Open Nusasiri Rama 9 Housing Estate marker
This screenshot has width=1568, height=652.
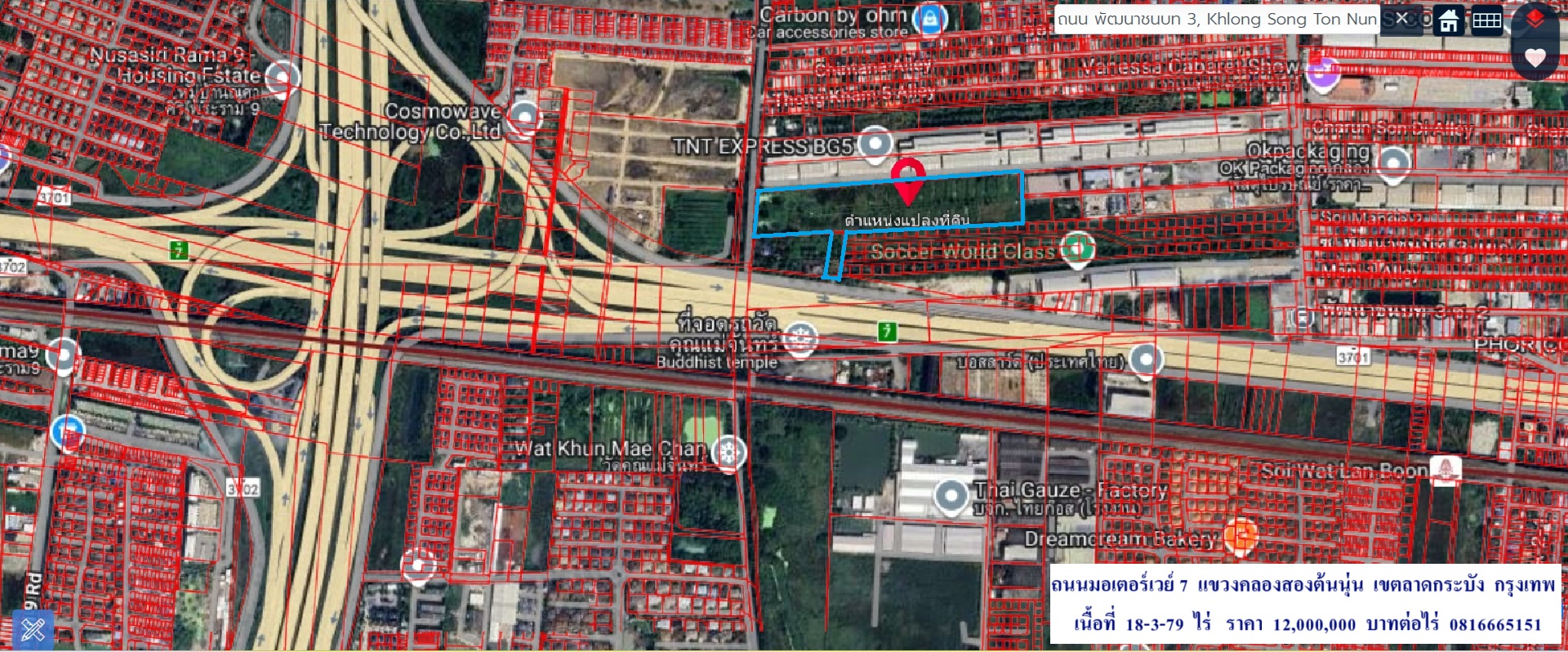pos(283,78)
